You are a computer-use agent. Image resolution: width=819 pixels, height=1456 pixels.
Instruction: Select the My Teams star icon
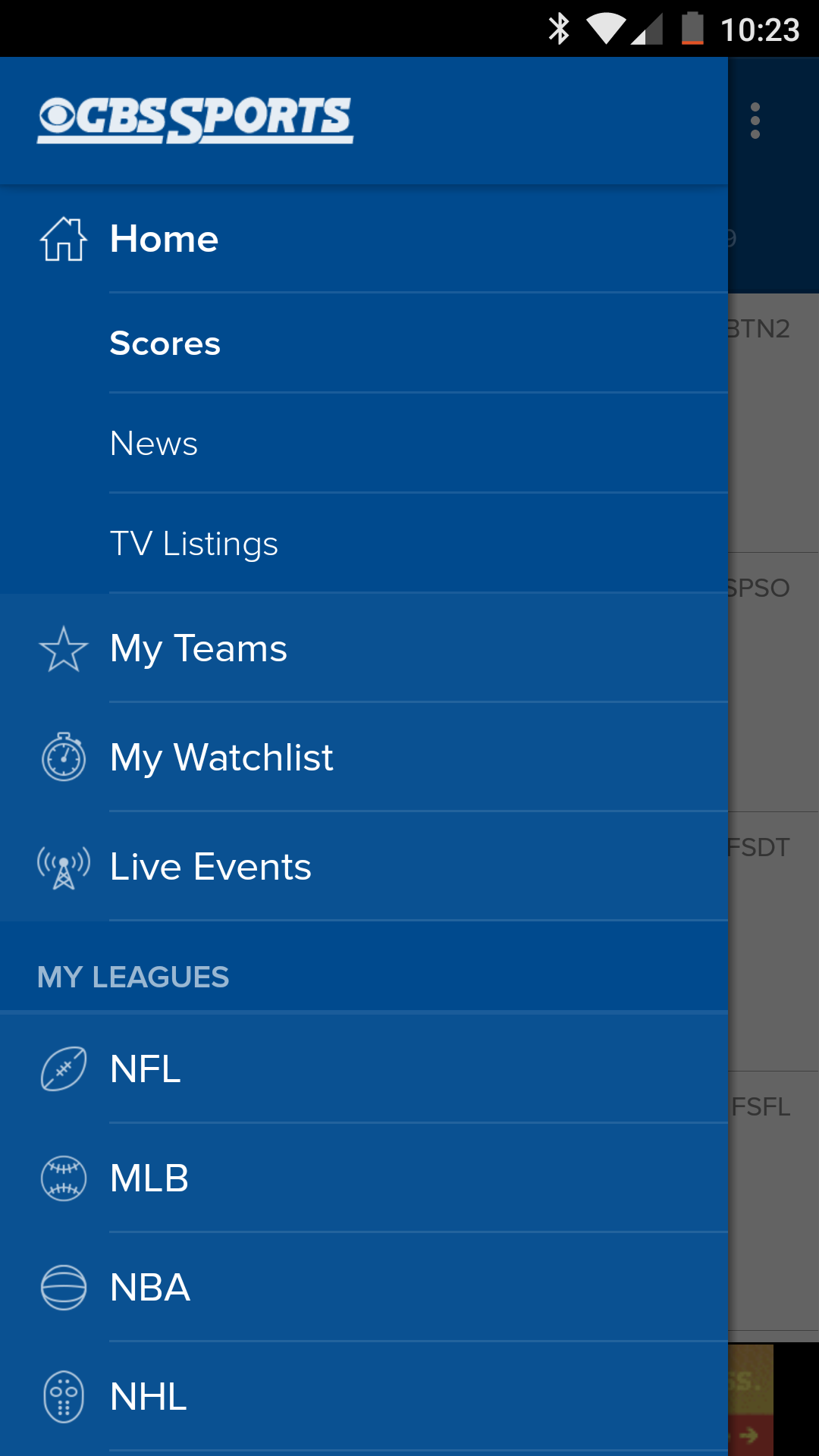pos(64,649)
